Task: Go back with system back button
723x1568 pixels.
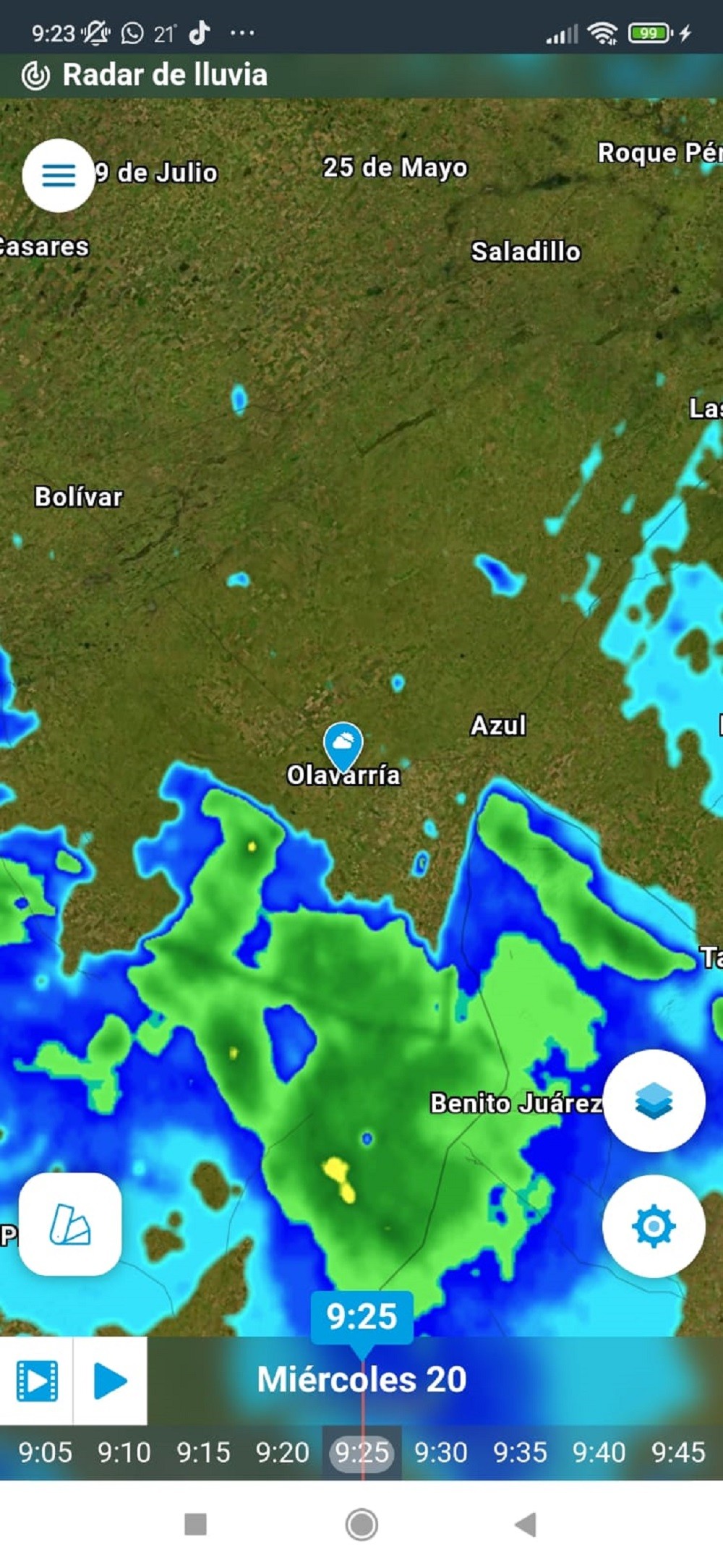Action: point(526,1525)
